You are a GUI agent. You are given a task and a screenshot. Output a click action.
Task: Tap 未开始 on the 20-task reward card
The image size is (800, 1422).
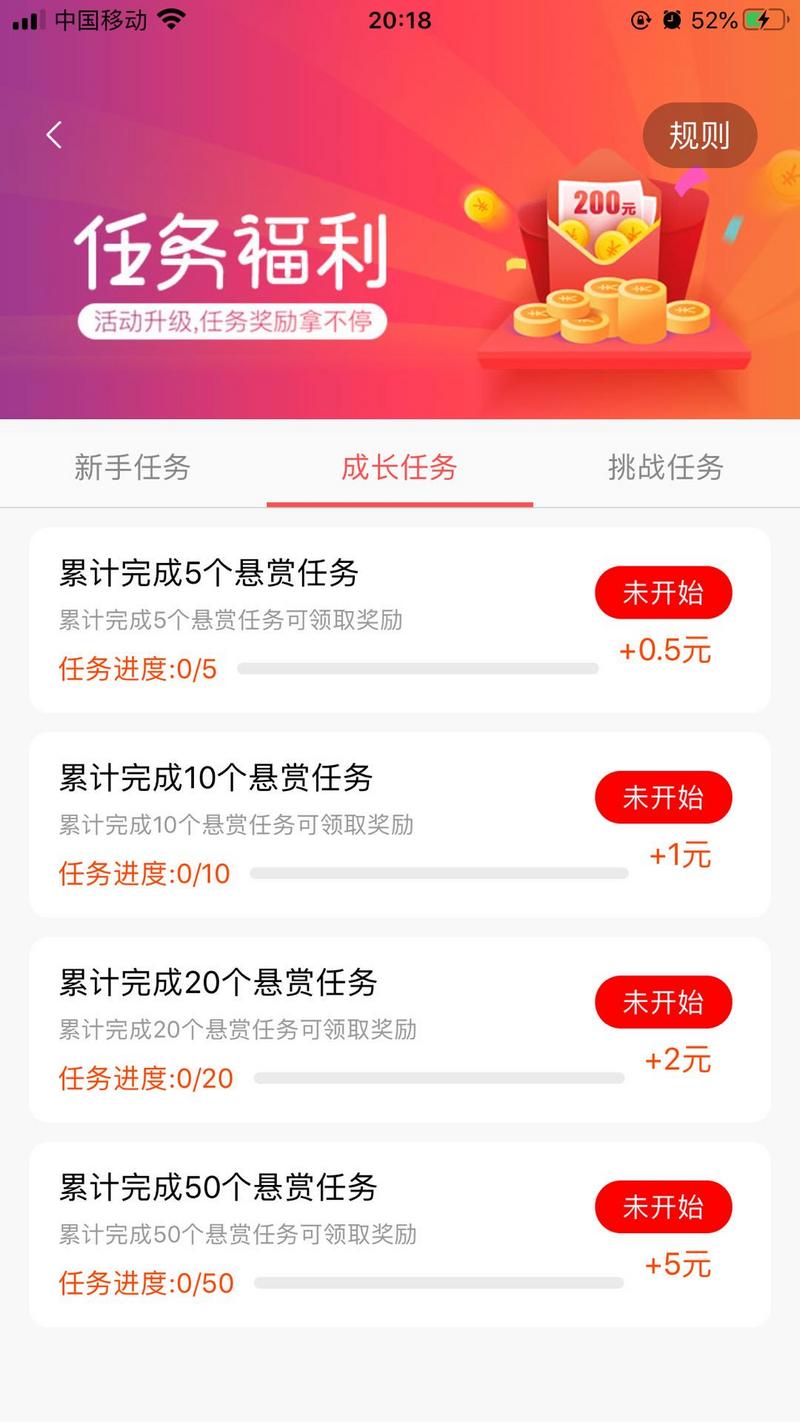click(x=663, y=1002)
